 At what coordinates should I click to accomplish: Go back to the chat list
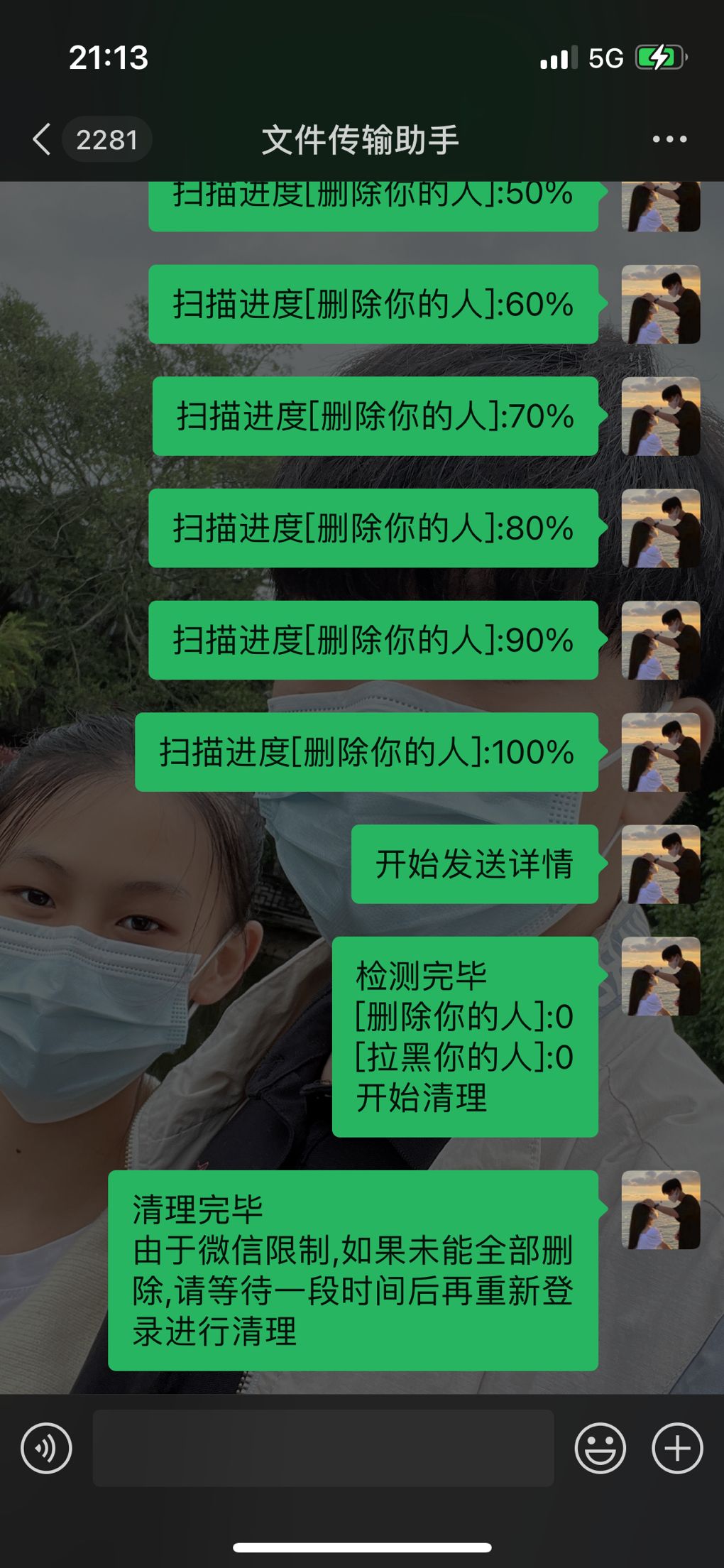click(x=43, y=139)
